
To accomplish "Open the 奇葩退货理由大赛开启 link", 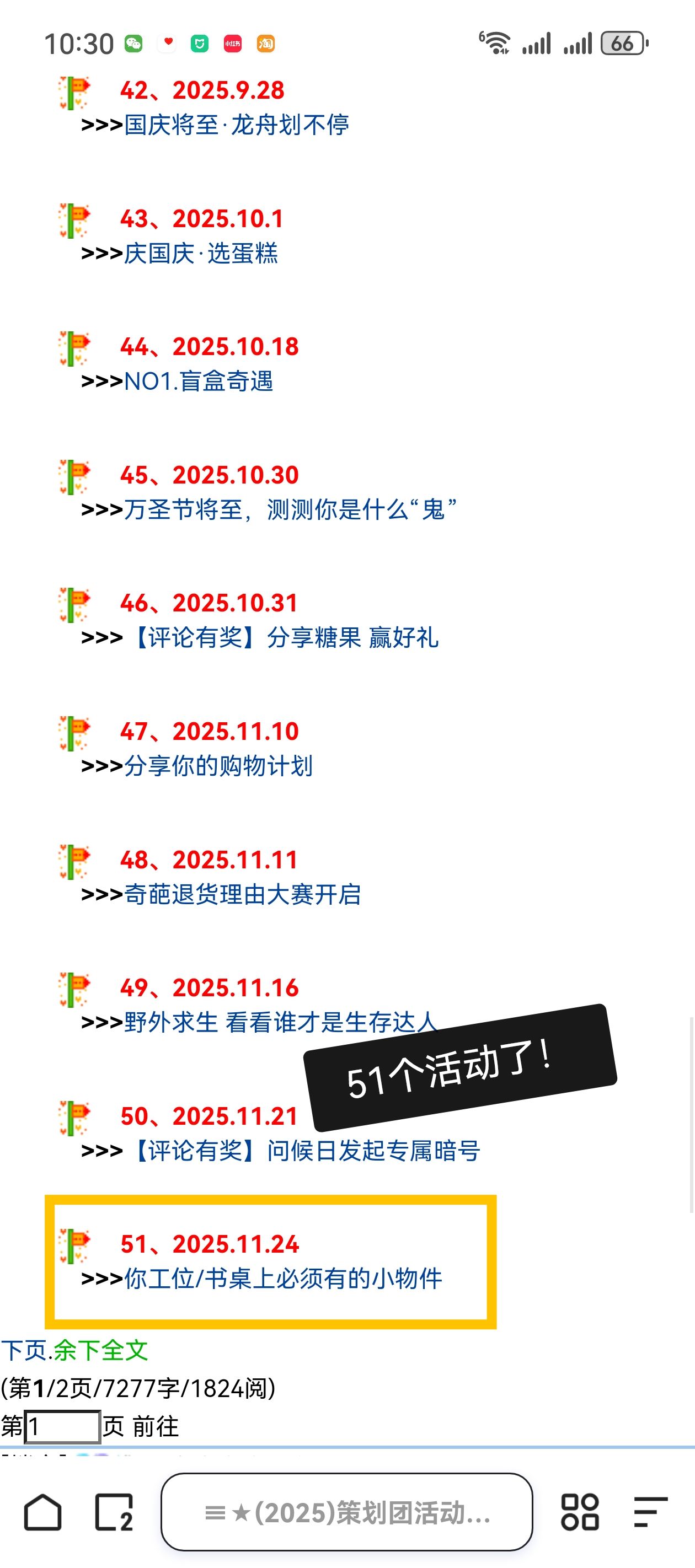I will (x=243, y=894).
